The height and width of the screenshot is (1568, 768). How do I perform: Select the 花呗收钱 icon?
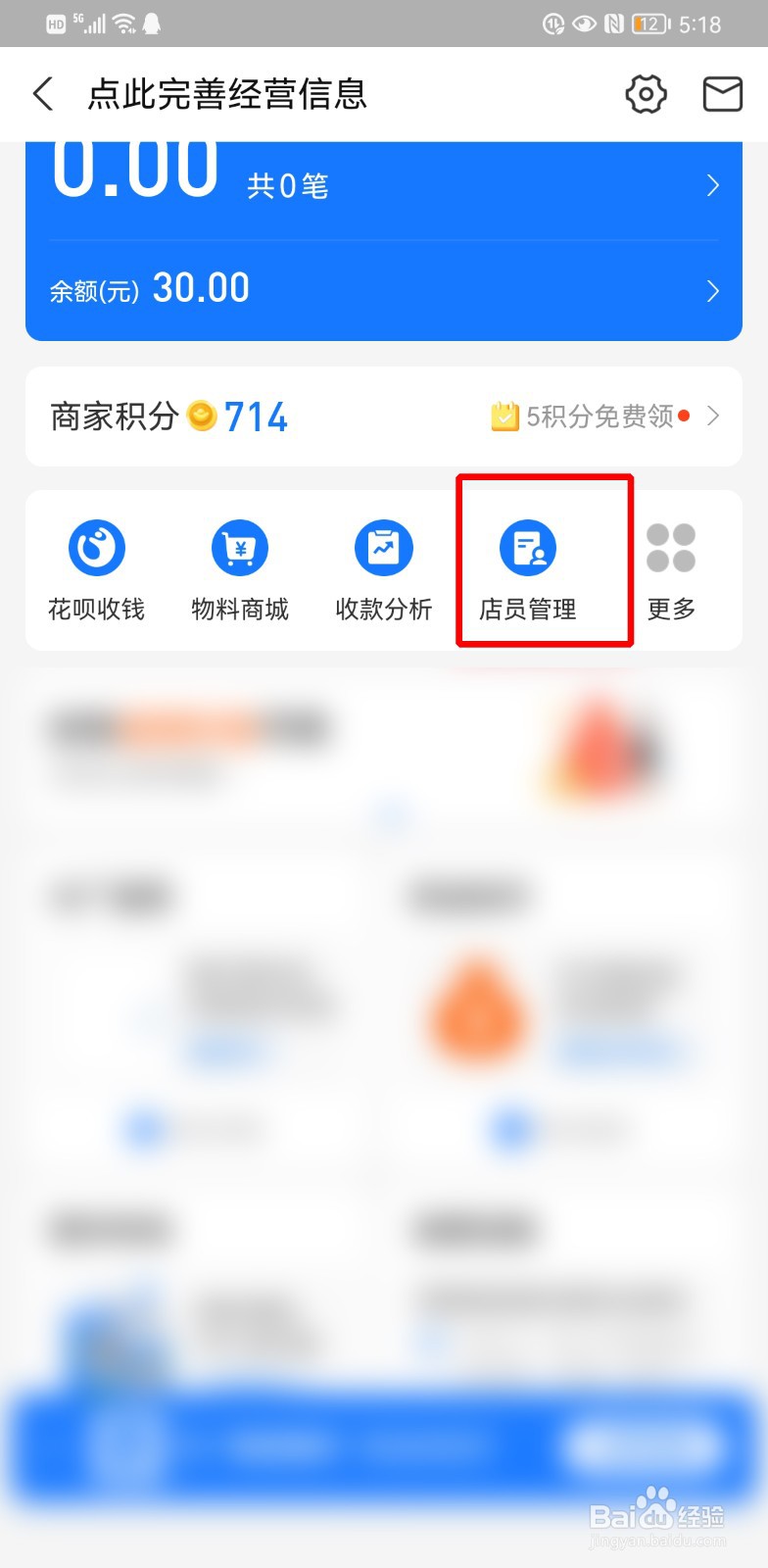pyautogui.click(x=95, y=568)
